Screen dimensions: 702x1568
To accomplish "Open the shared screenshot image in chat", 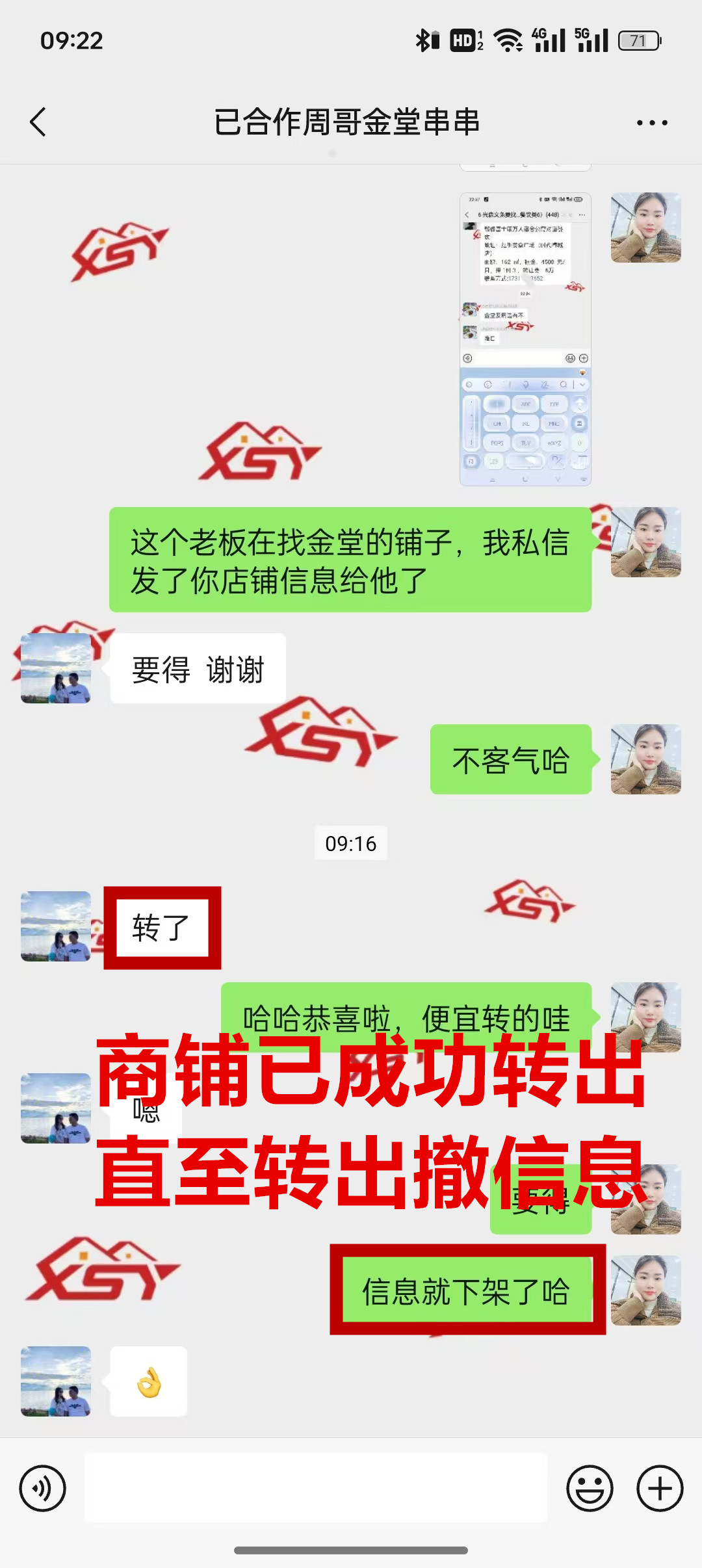I will coord(525,338).
